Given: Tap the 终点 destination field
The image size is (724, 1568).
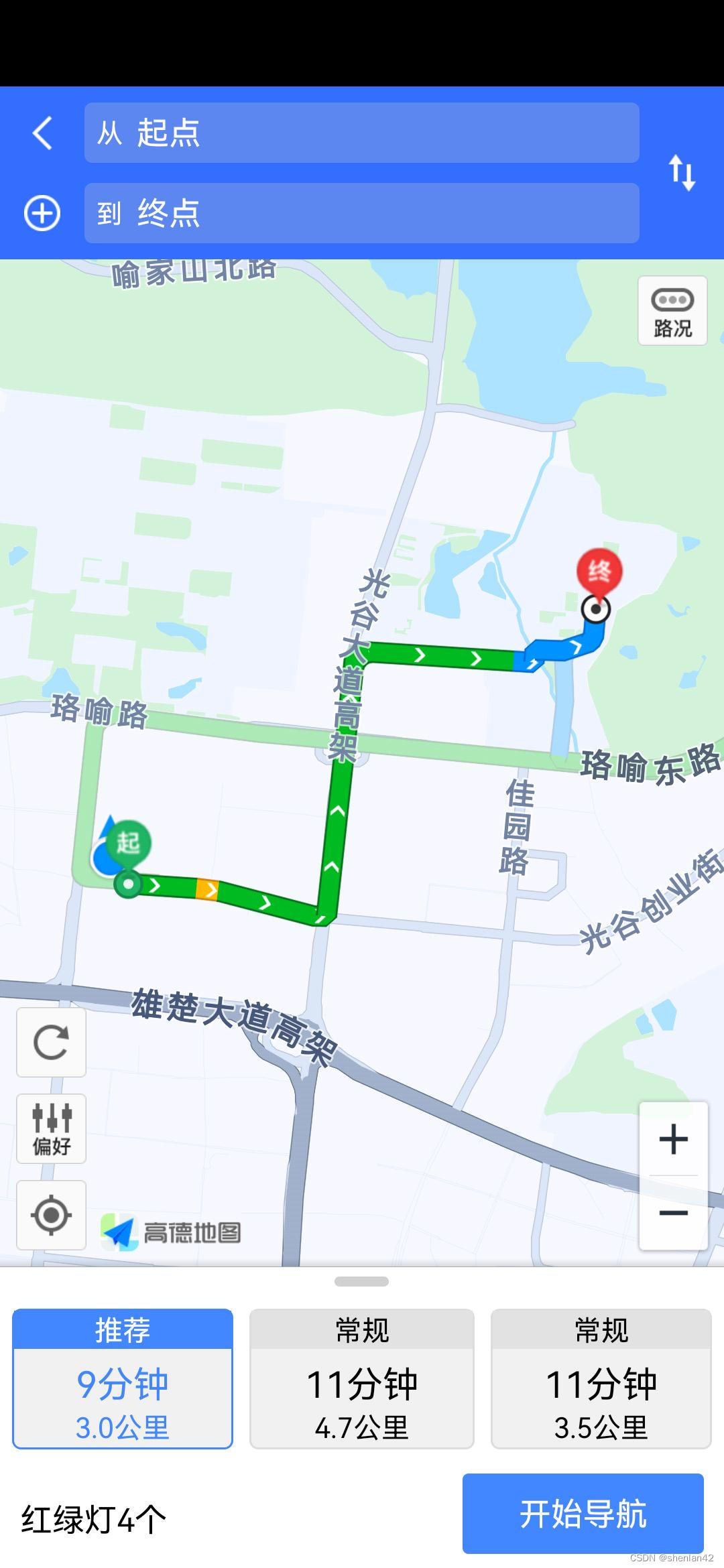Looking at the screenshot, I should [361, 213].
